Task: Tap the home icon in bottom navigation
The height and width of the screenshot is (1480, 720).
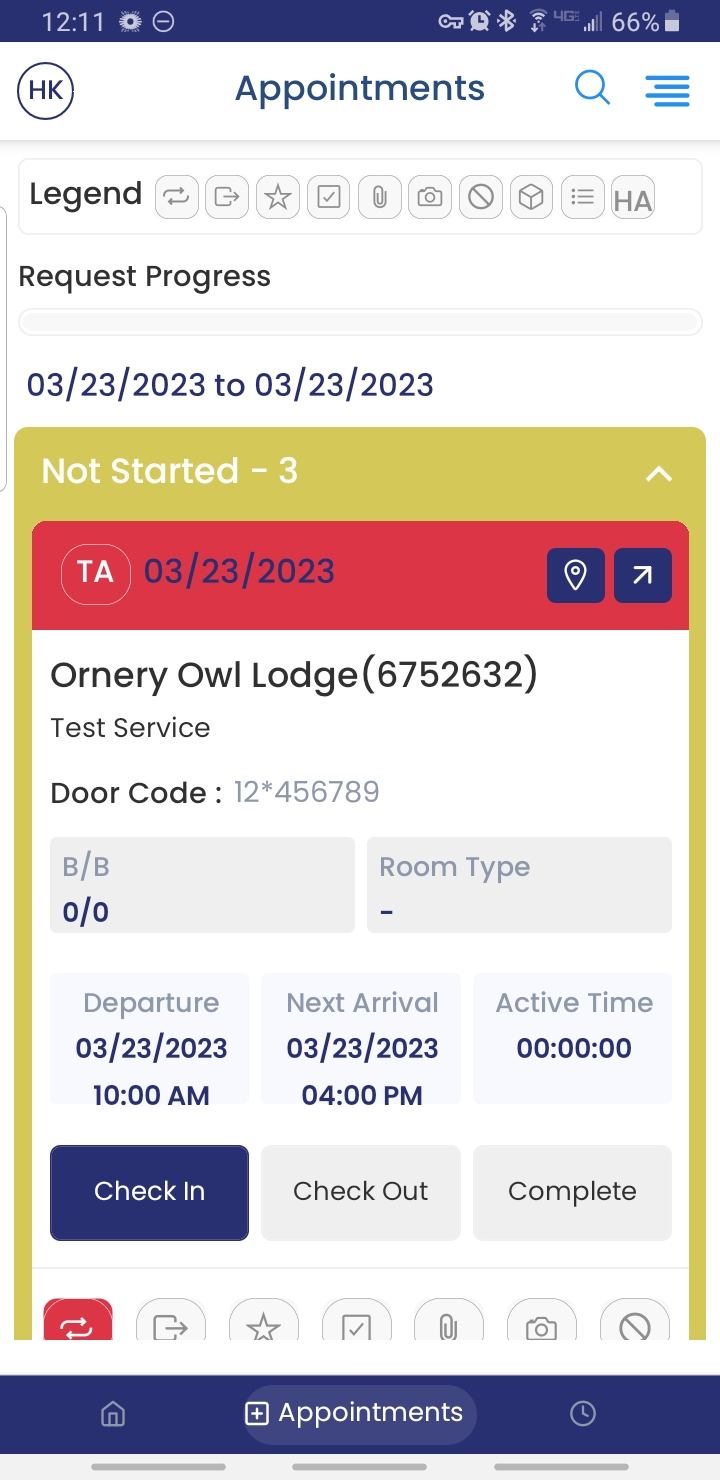Action: [x=113, y=1414]
